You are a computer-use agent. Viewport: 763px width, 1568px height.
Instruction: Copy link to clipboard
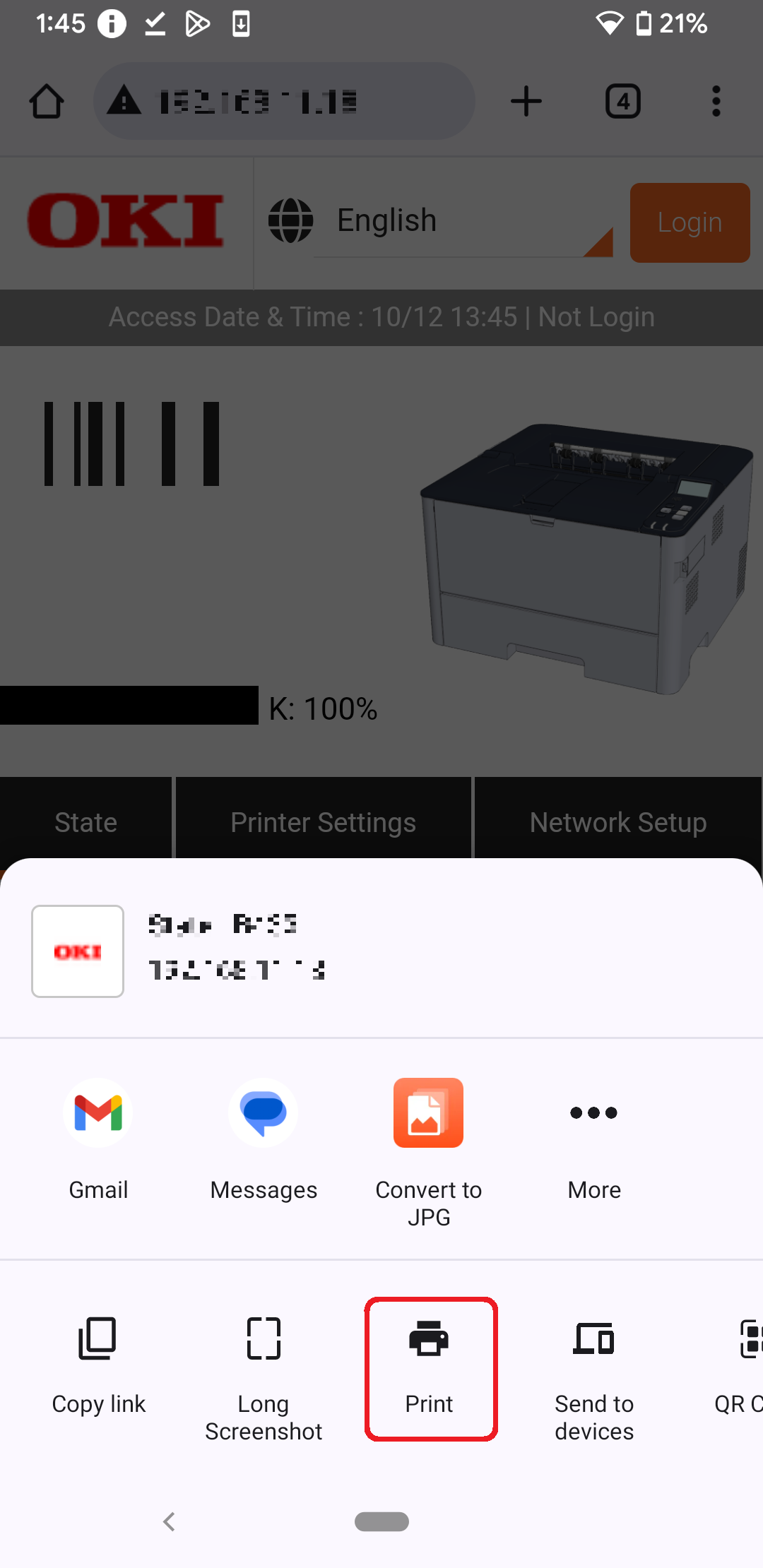click(98, 1365)
